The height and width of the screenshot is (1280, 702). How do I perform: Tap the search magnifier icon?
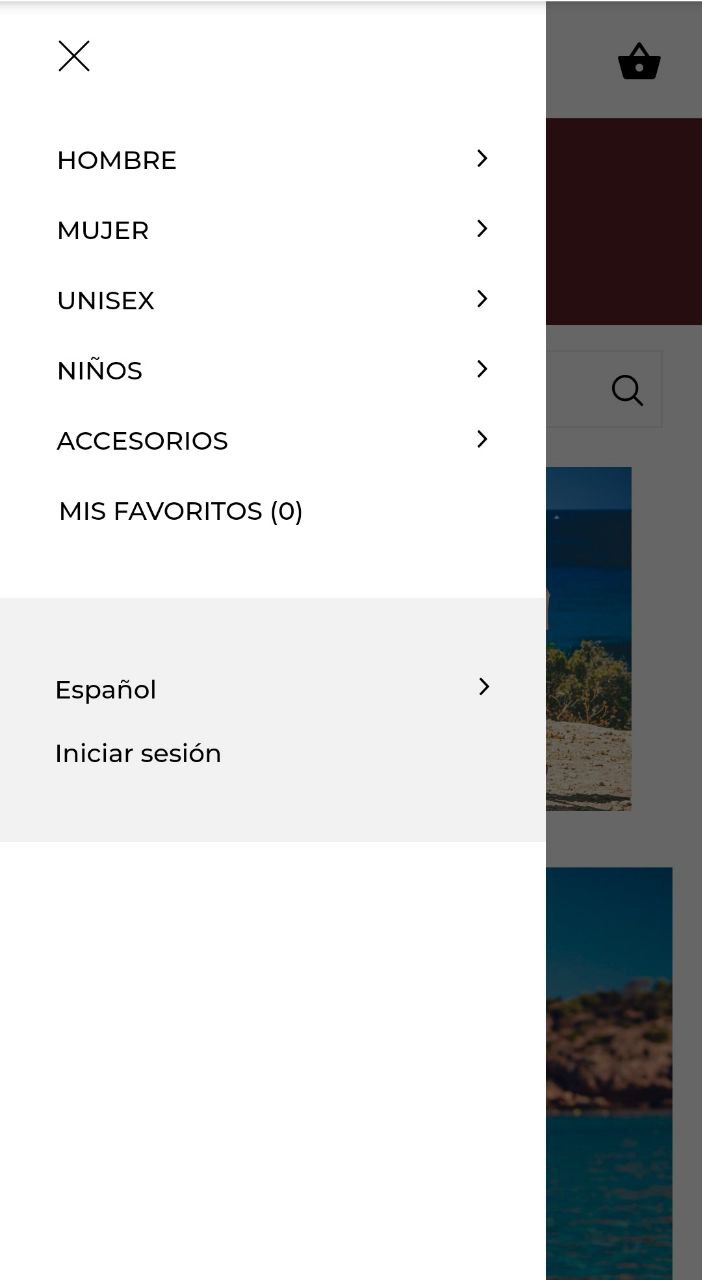(x=627, y=390)
